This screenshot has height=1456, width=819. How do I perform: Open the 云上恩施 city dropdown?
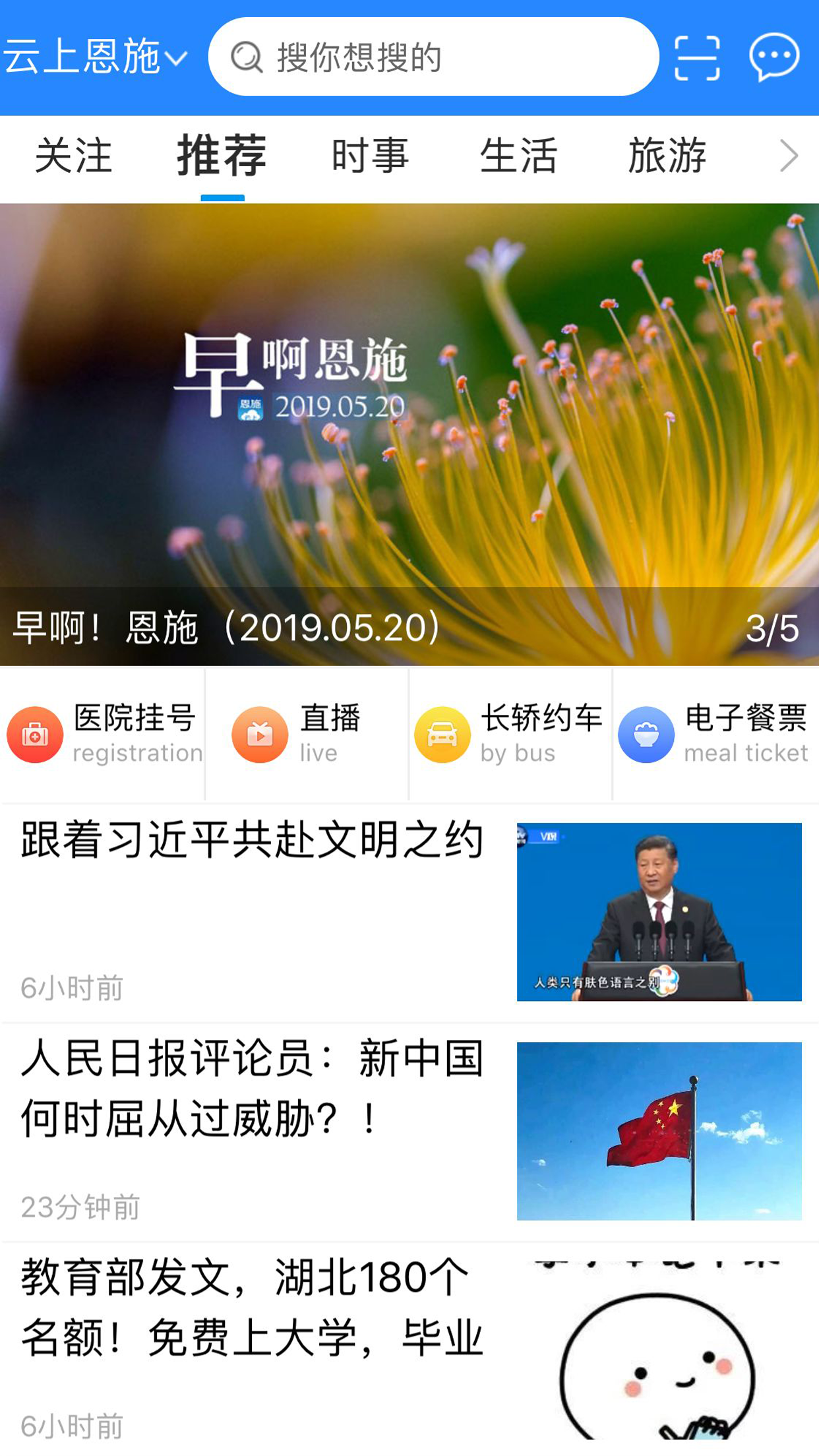[96, 57]
